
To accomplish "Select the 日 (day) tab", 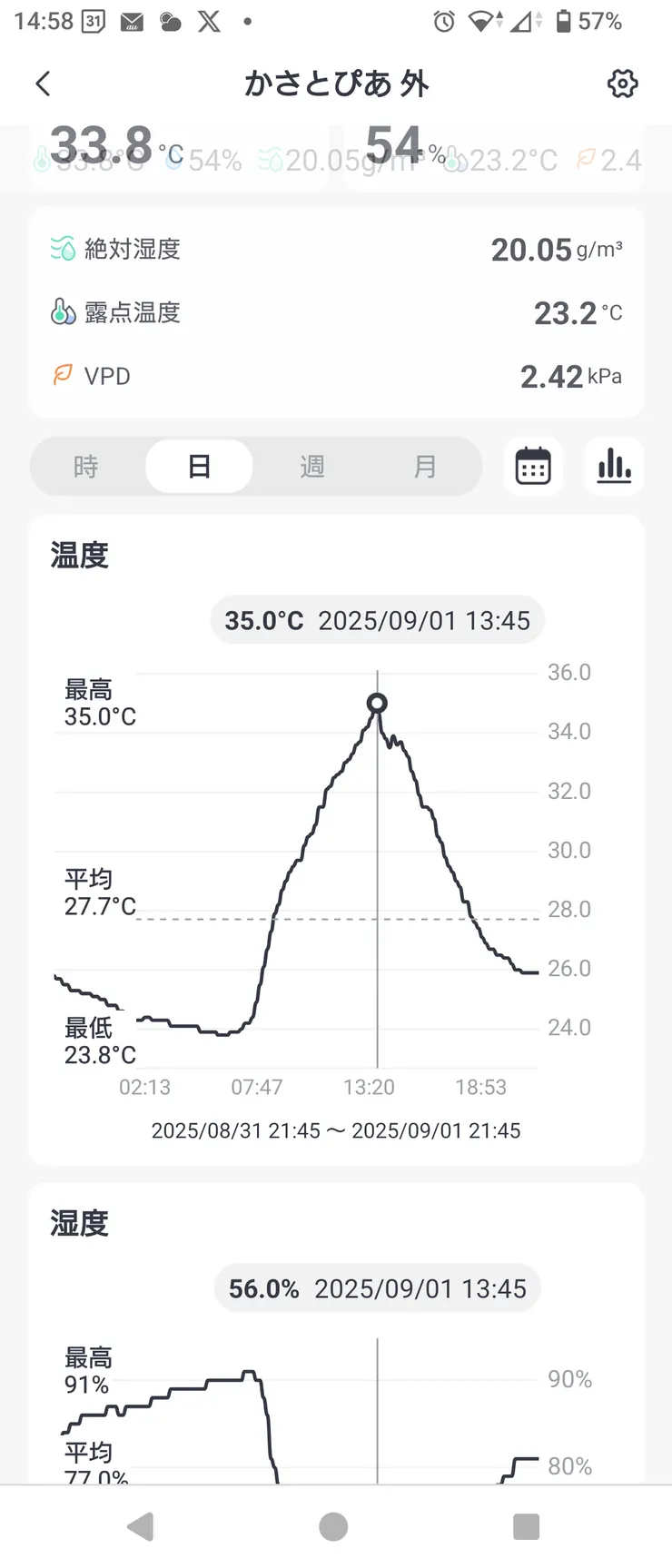I will click(x=199, y=467).
